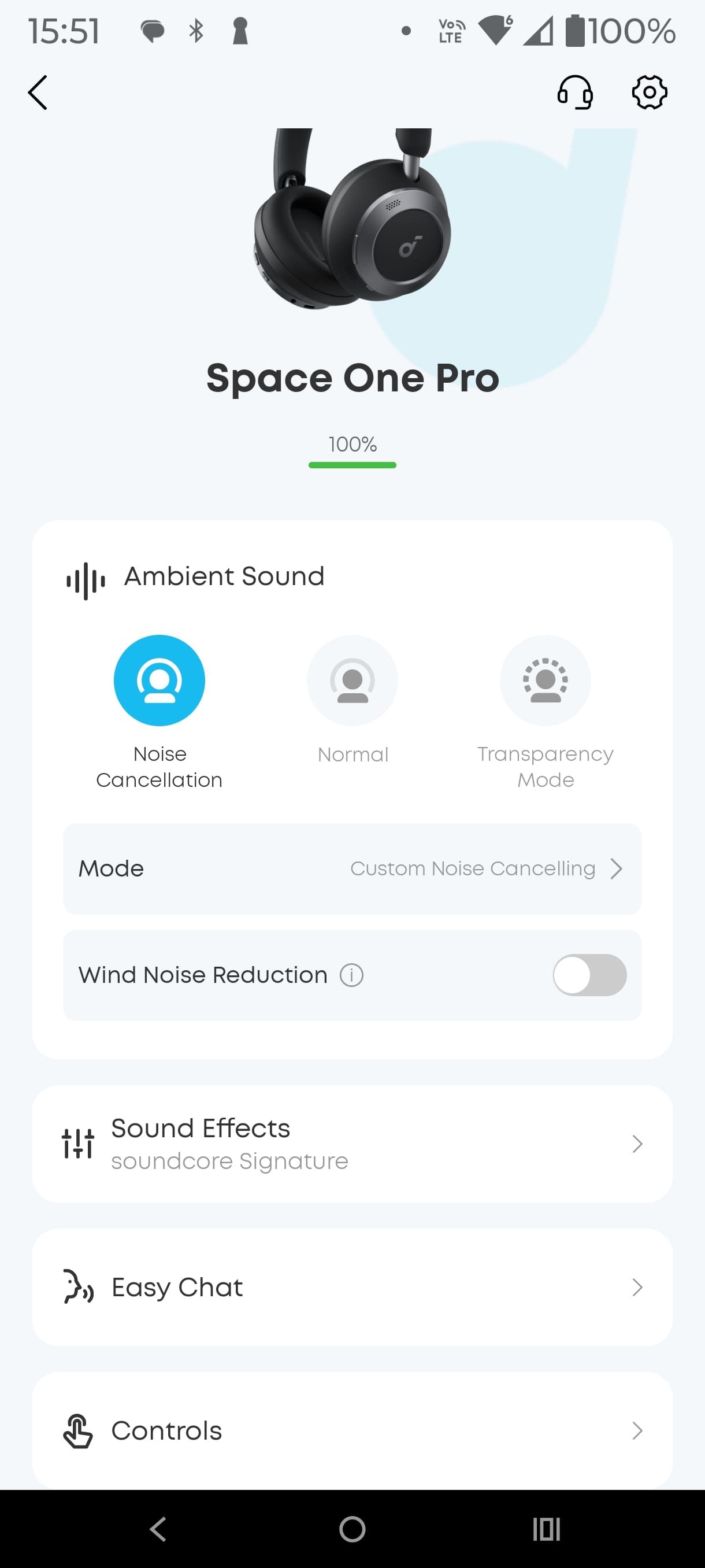Viewport: 705px width, 1568px height.
Task: Open the Easy Chat row
Action: click(x=352, y=1288)
